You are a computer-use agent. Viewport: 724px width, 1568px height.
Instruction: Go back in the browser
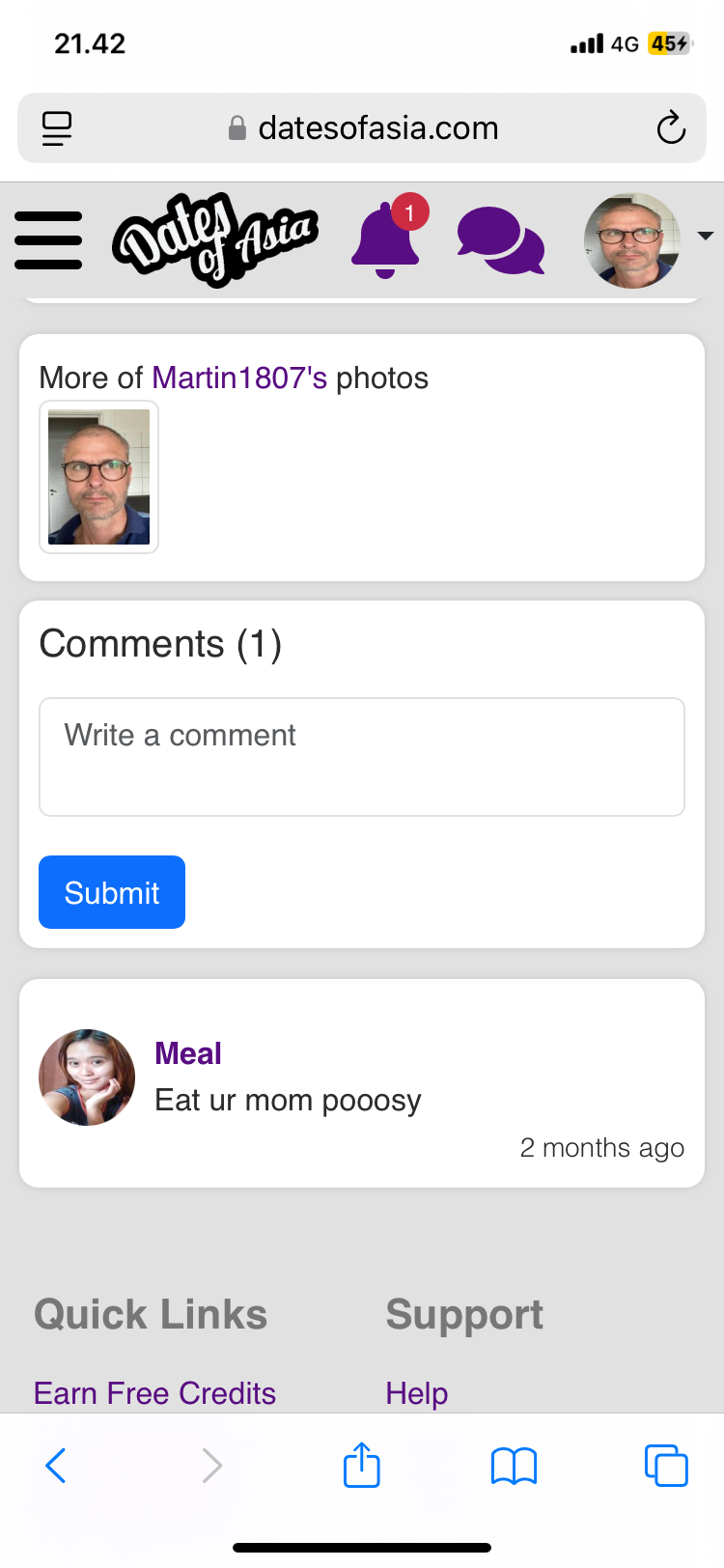coord(56,1466)
